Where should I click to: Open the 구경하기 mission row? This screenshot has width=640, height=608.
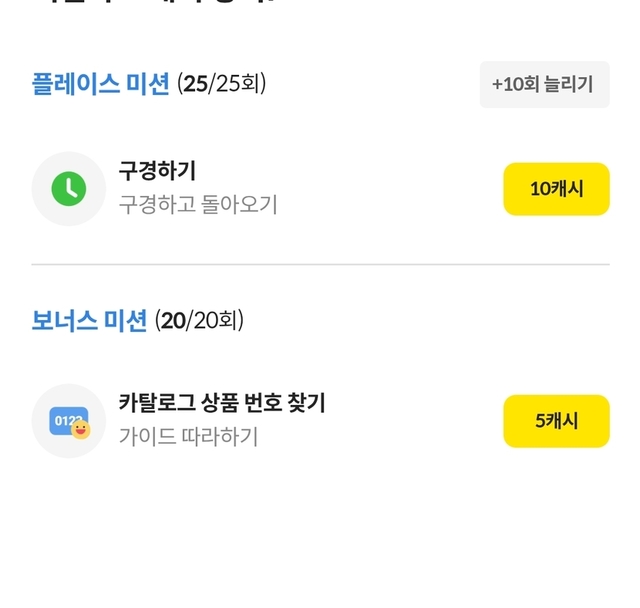320,189
